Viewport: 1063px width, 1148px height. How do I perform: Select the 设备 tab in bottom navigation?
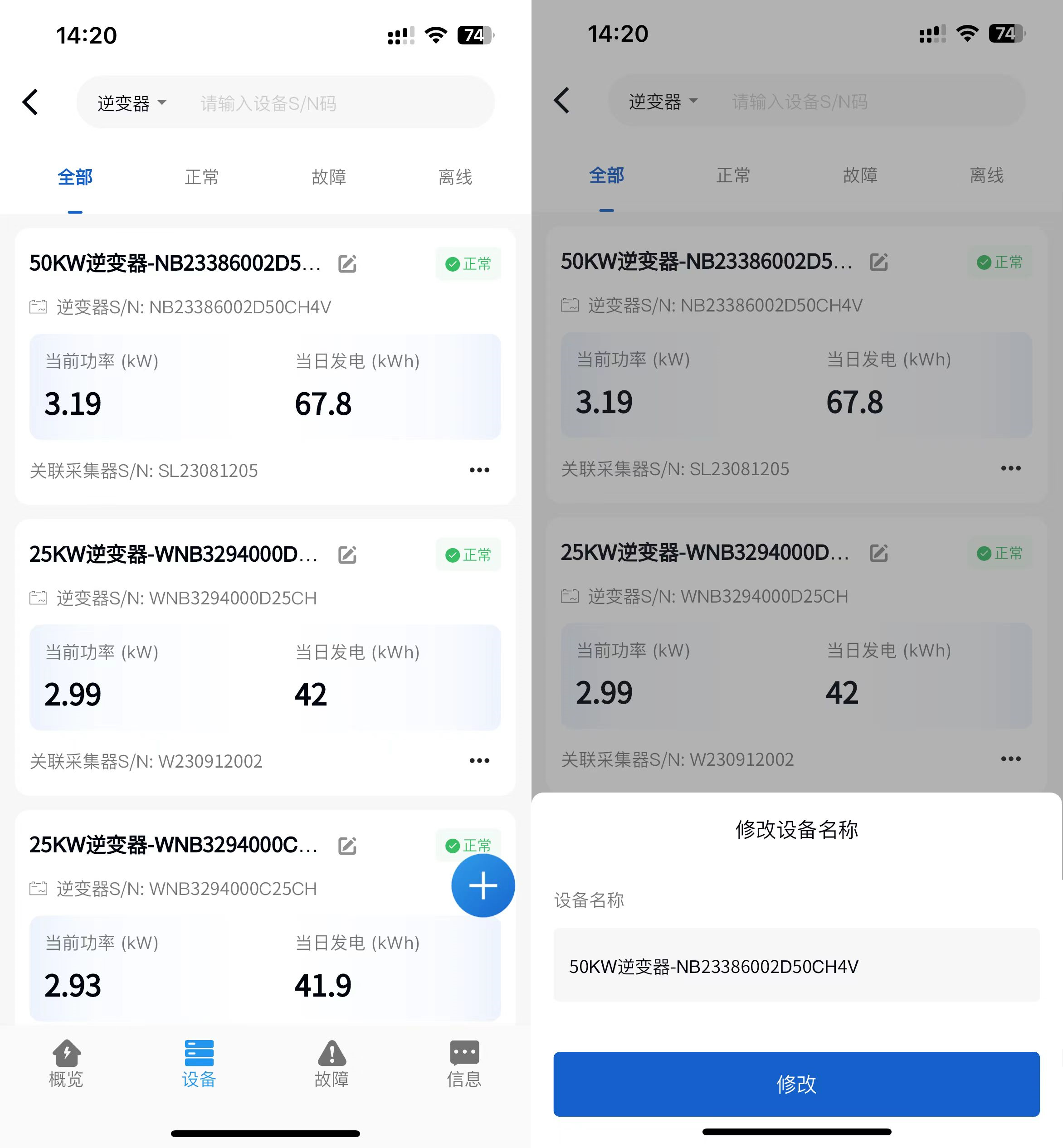click(x=199, y=1064)
